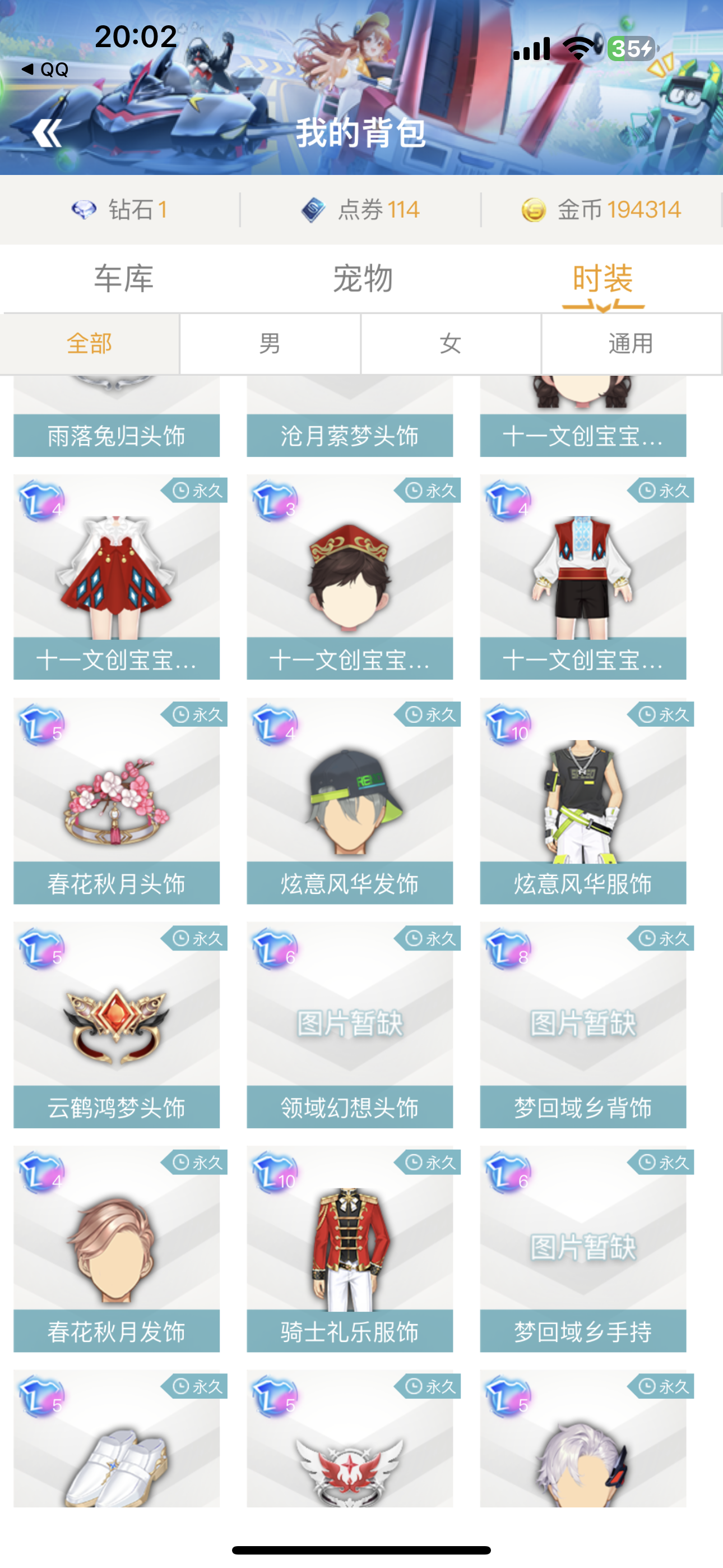The image size is (723, 1568).
Task: Open the 春花秋月发饰 hairstyle
Action: [116, 1249]
